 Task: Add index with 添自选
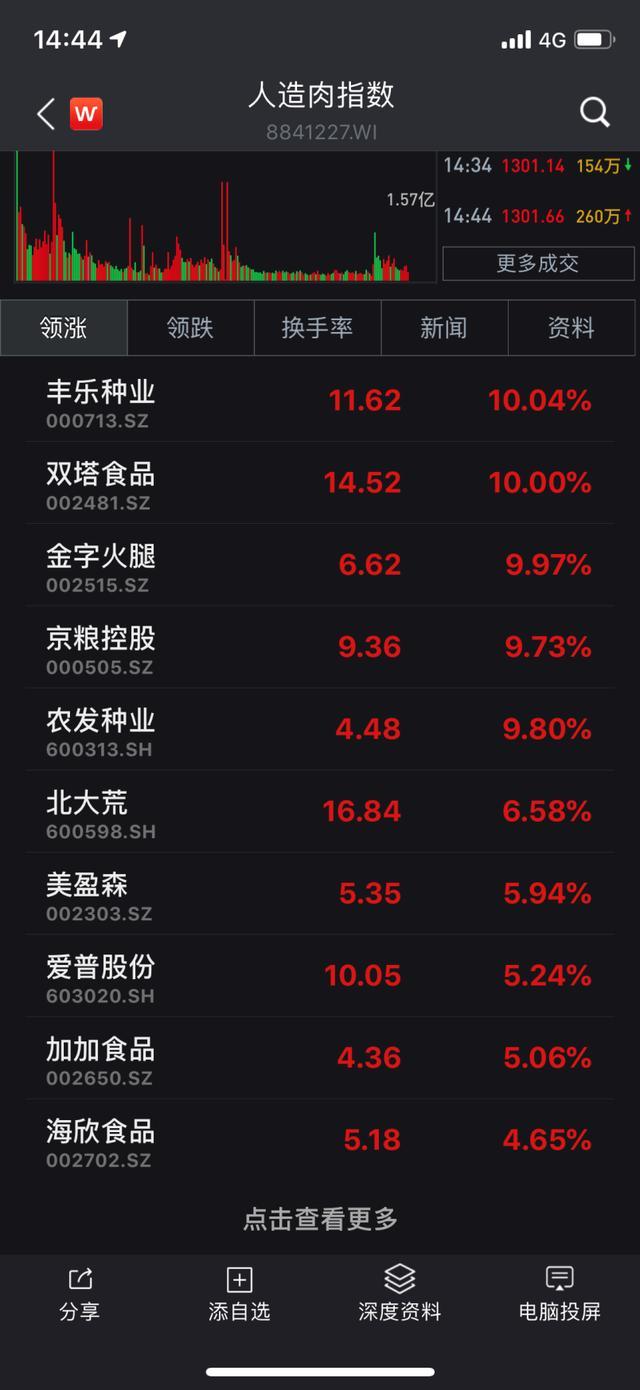tap(240, 1294)
